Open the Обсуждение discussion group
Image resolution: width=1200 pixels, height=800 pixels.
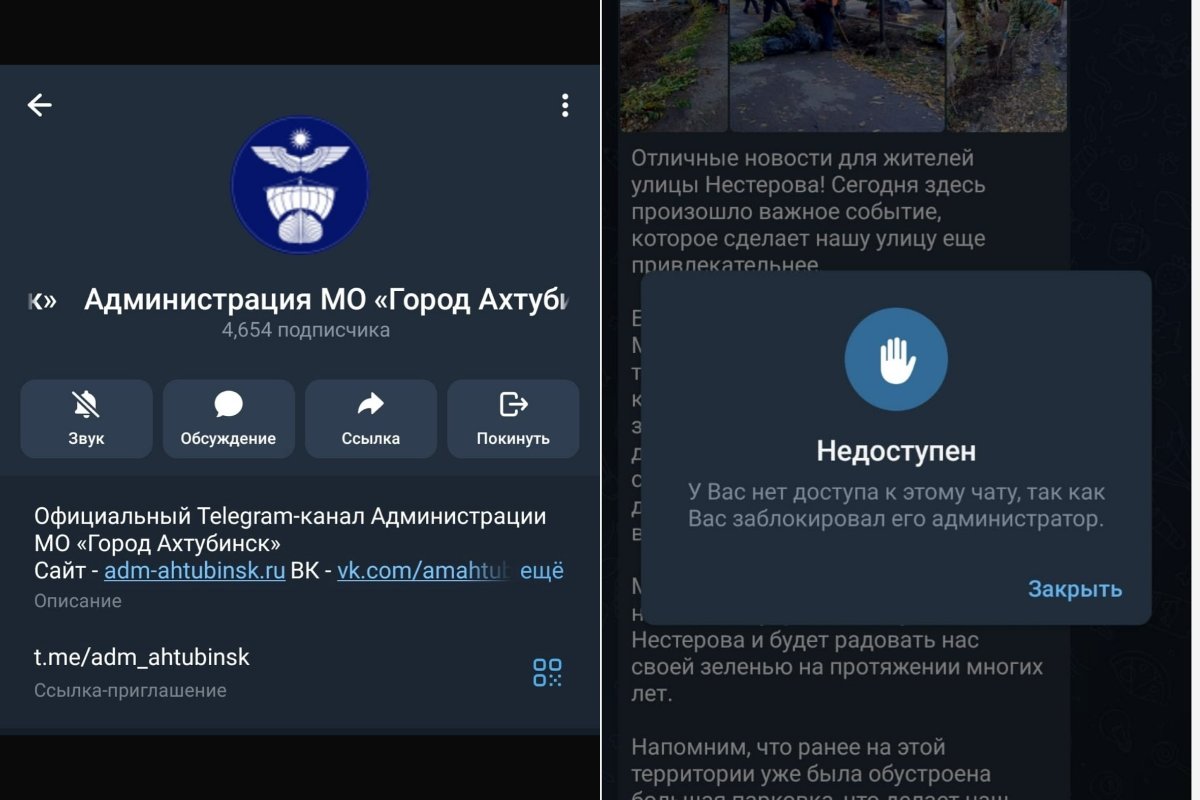[x=228, y=419]
